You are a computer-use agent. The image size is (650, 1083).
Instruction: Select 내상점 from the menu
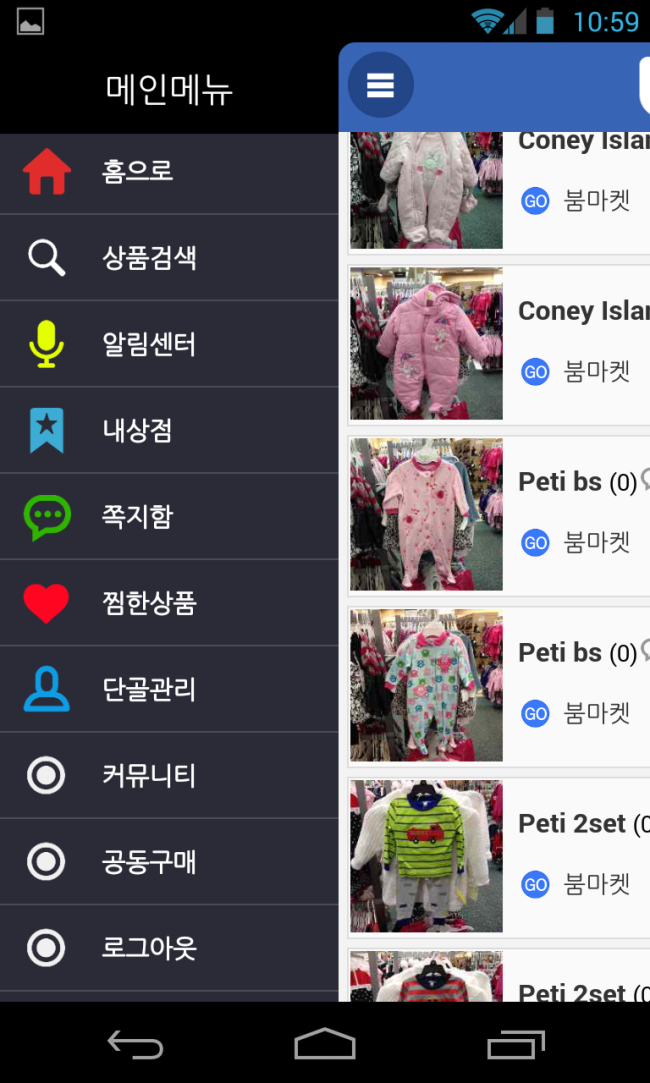(137, 430)
